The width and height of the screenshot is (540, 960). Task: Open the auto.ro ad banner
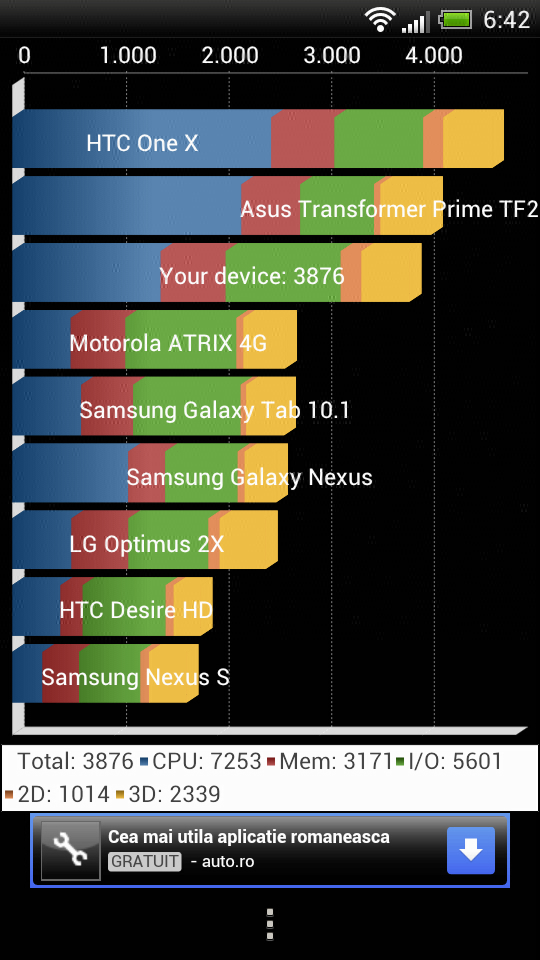270,850
